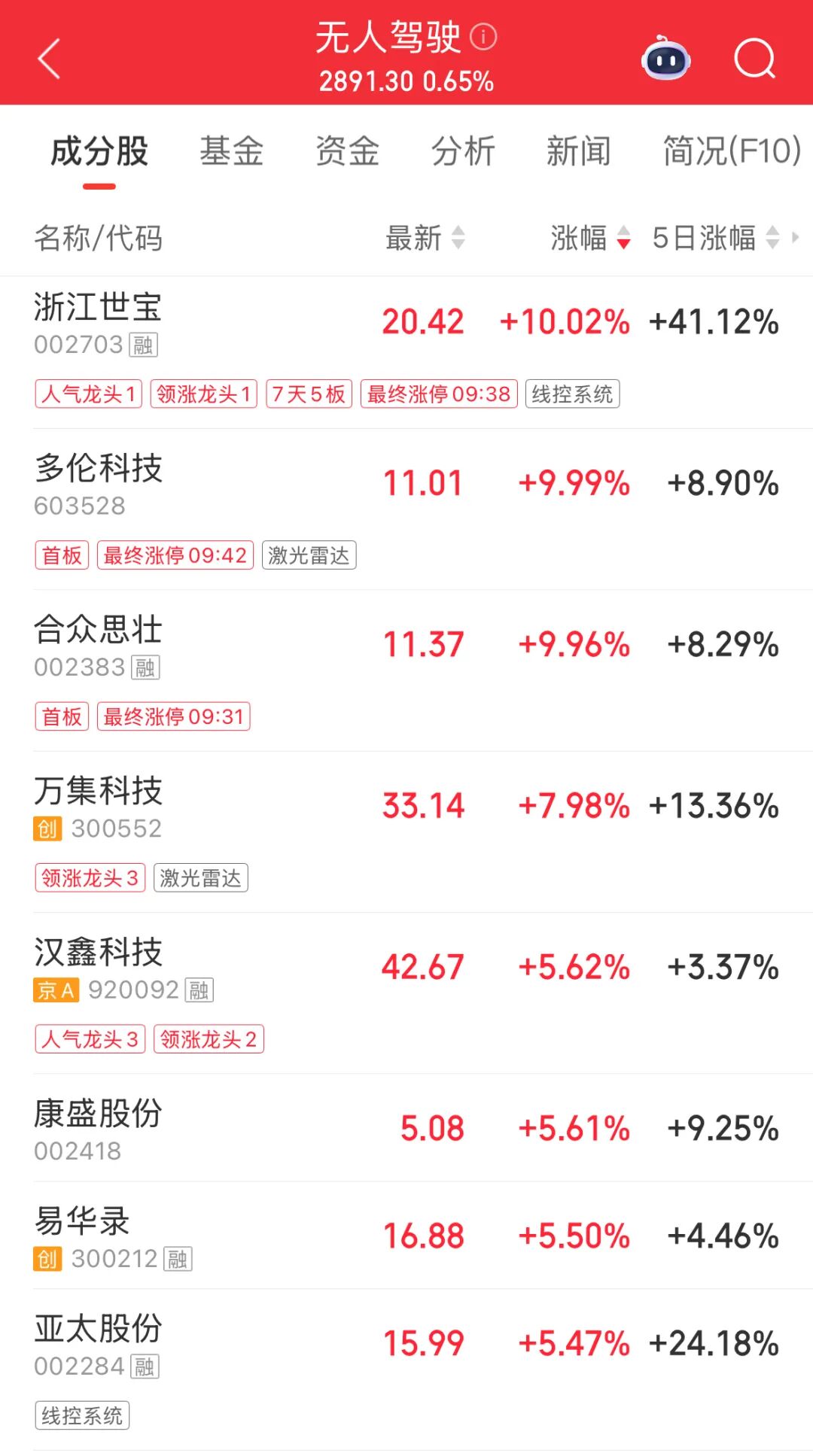
Task: Open the robot assistant icon
Action: coord(666,59)
